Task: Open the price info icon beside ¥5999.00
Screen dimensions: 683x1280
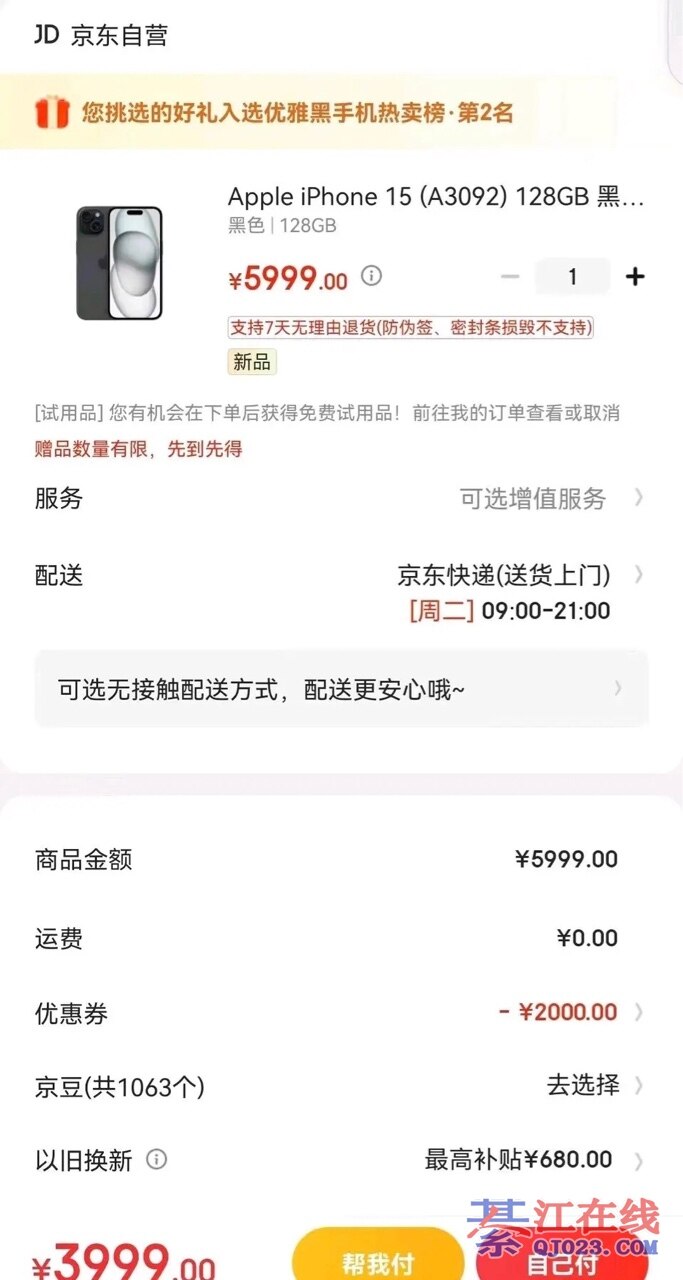Action: (x=371, y=276)
